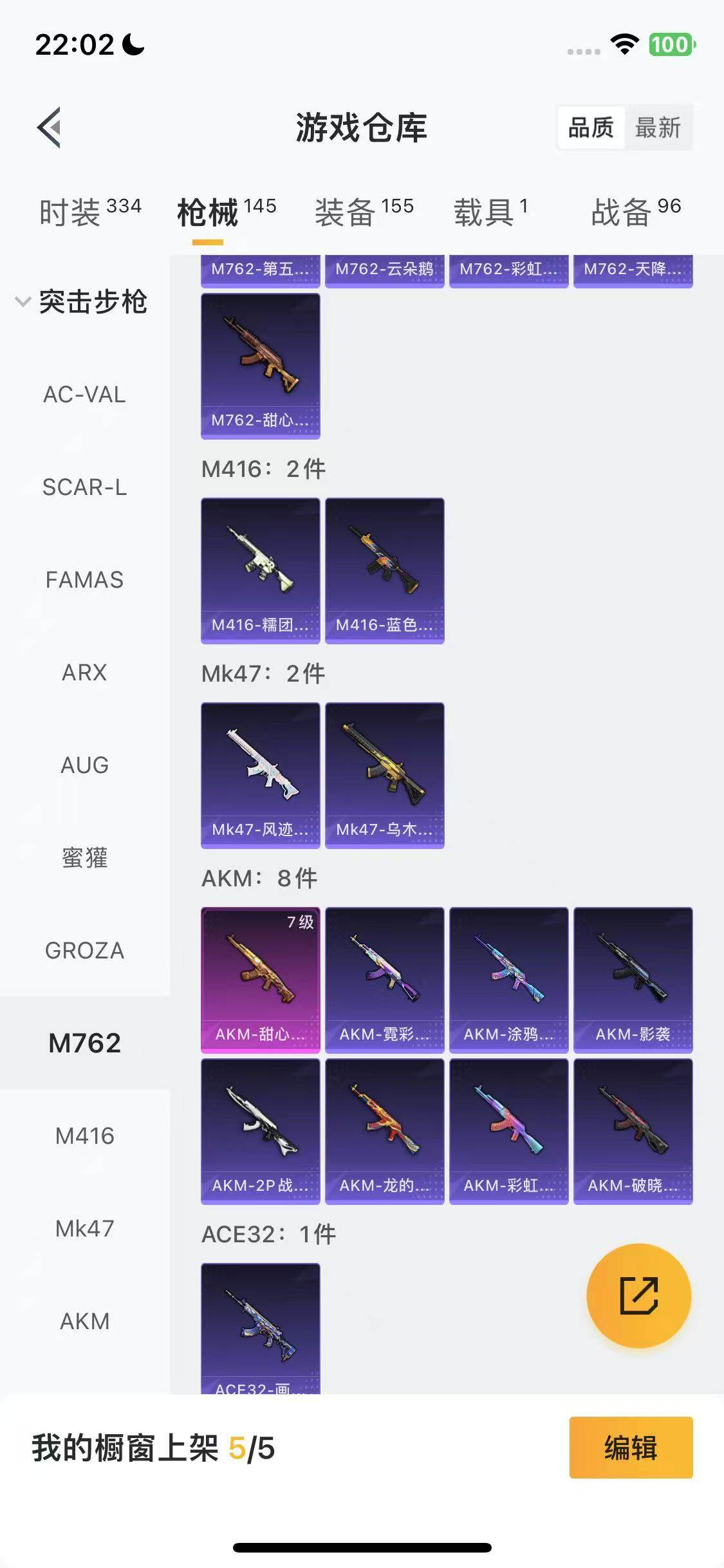This screenshot has width=724, height=1568.
Task: Open the M416-糯团 skin
Action: (260, 570)
